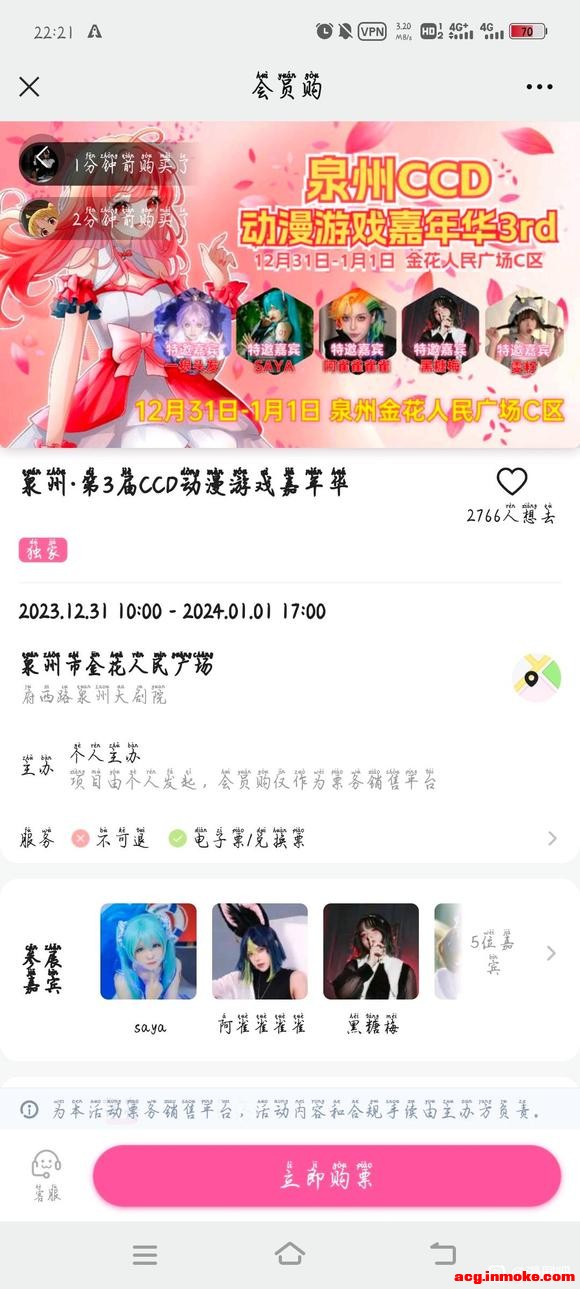580x1289 pixels.
Task: Close the 会员购 page
Action: [30, 87]
